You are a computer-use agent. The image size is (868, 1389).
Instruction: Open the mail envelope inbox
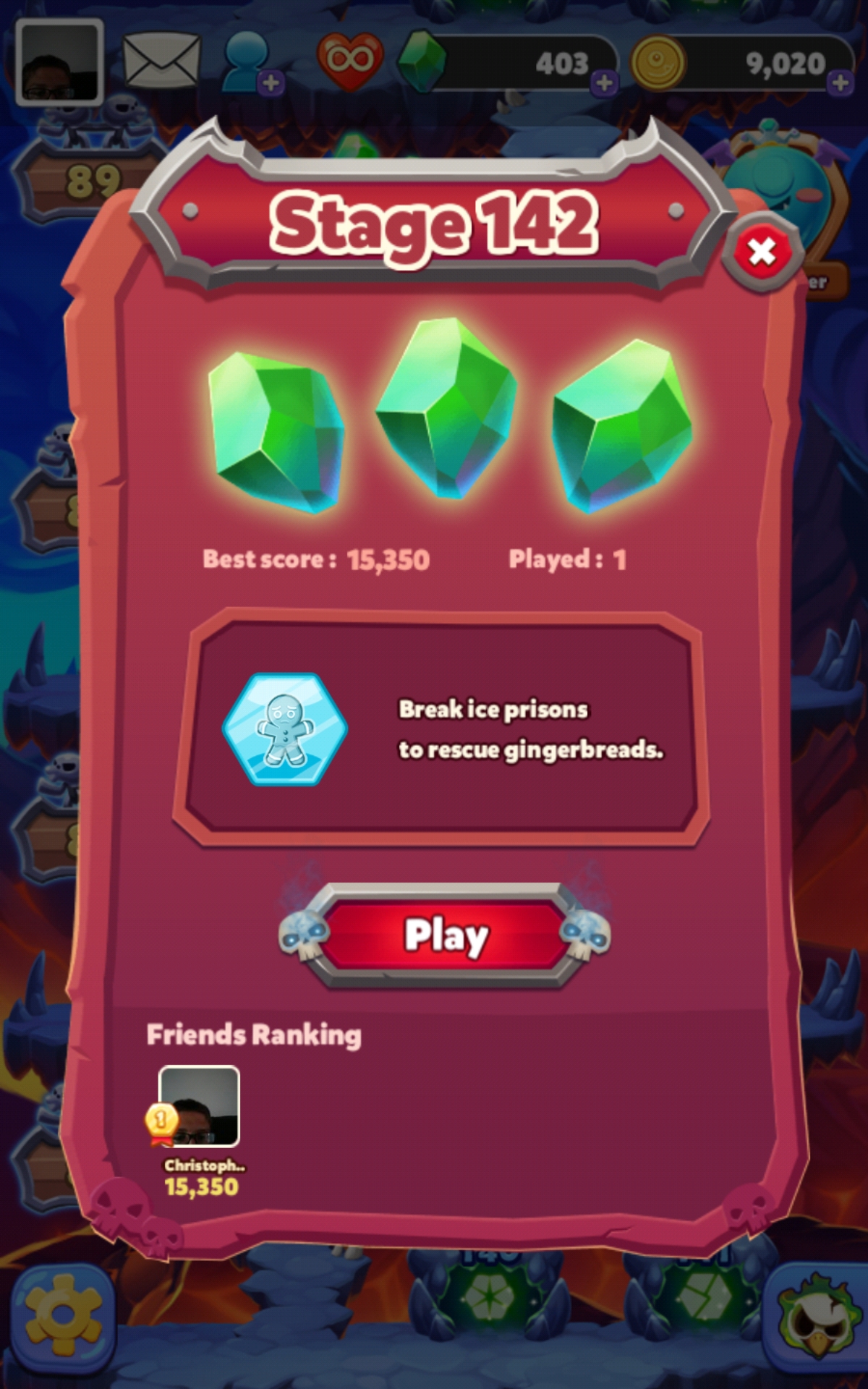(161, 61)
